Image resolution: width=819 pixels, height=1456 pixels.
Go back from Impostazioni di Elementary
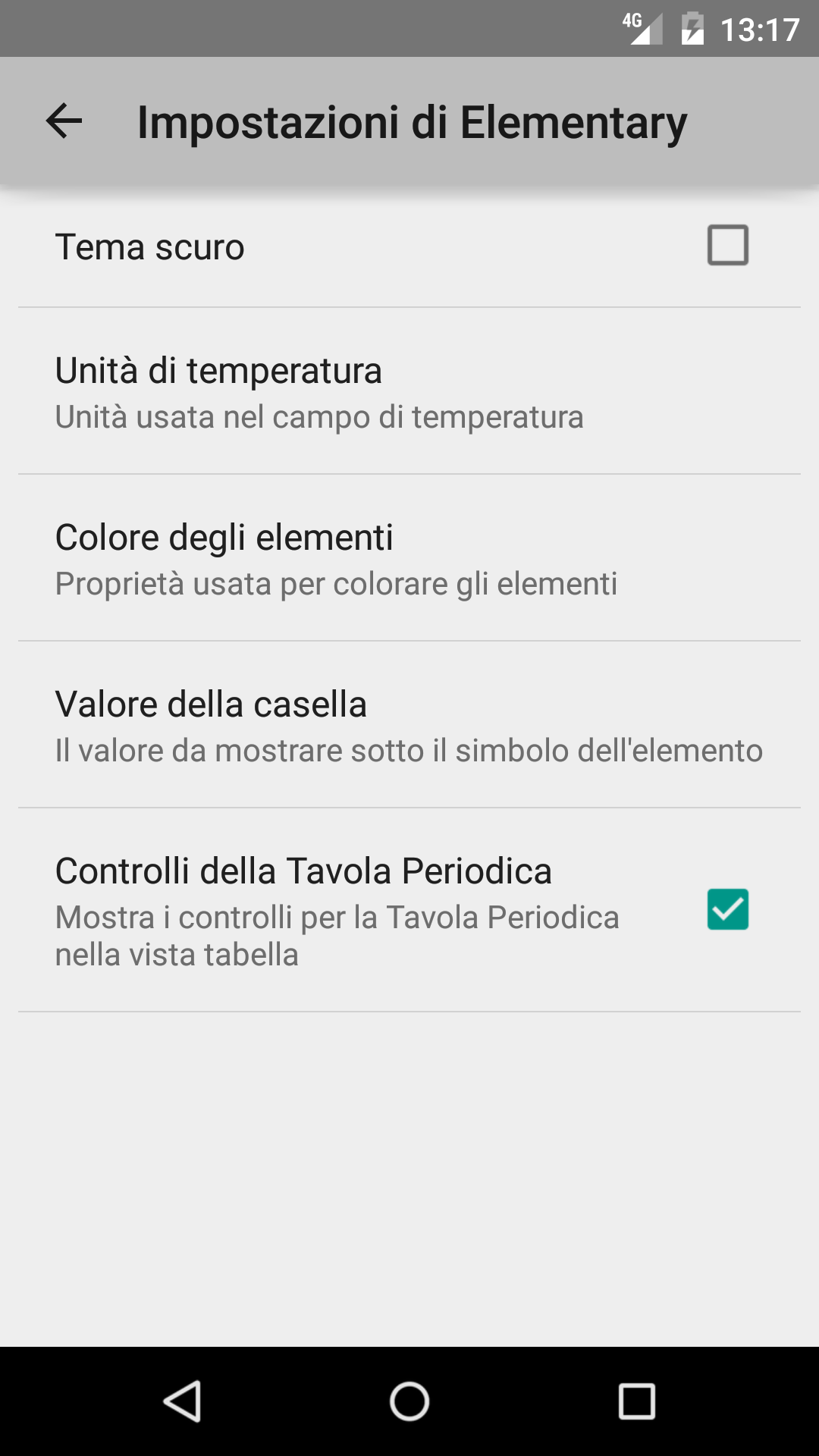64,121
